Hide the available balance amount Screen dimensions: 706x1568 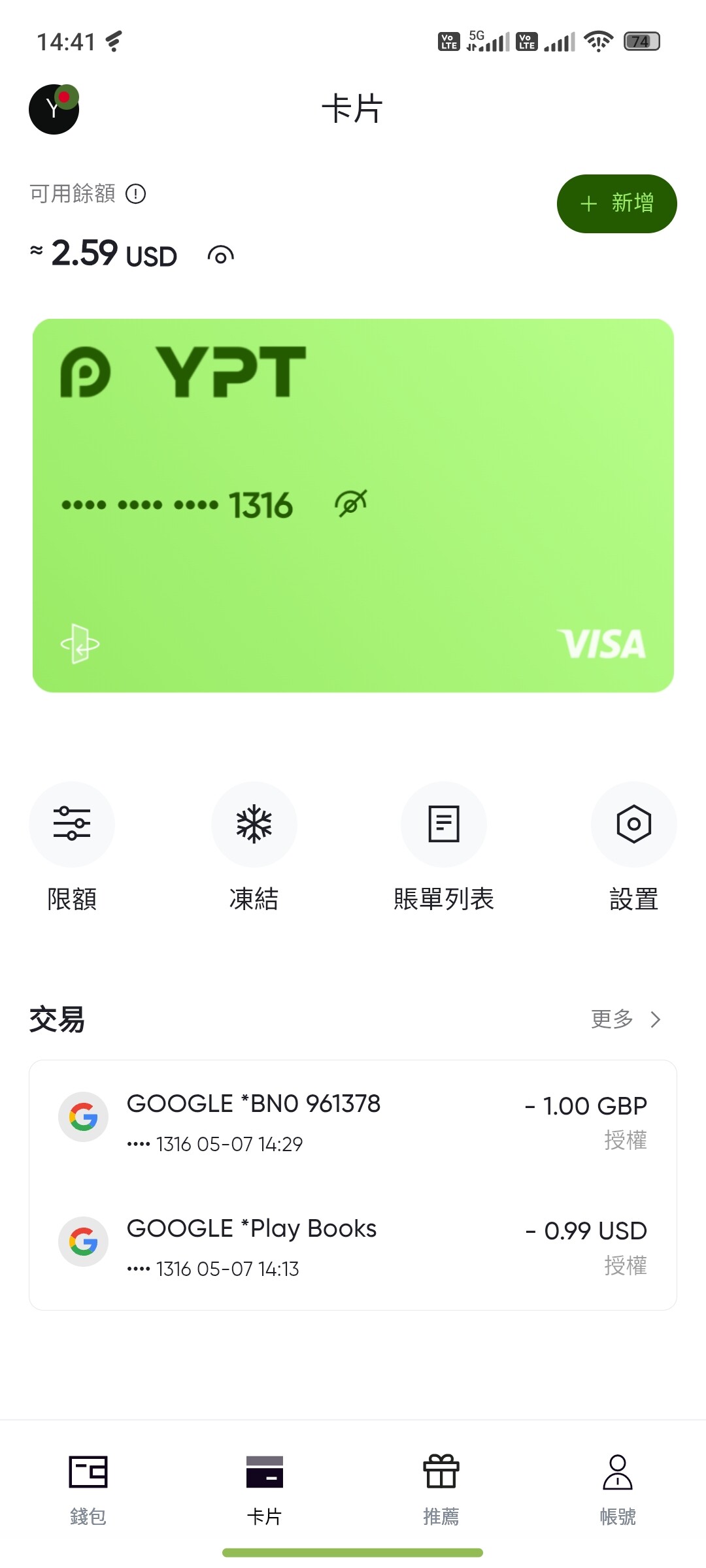point(221,255)
